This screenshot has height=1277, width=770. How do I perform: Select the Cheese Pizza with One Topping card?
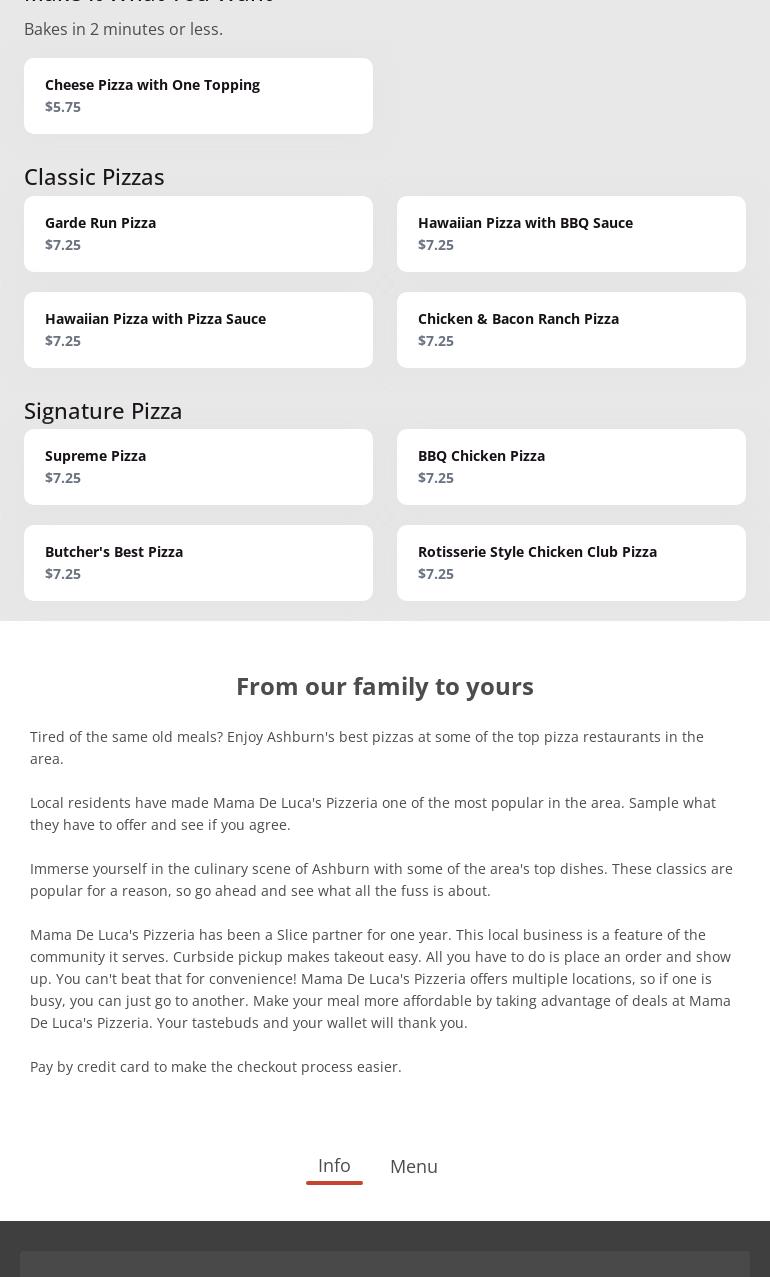pos(198,95)
